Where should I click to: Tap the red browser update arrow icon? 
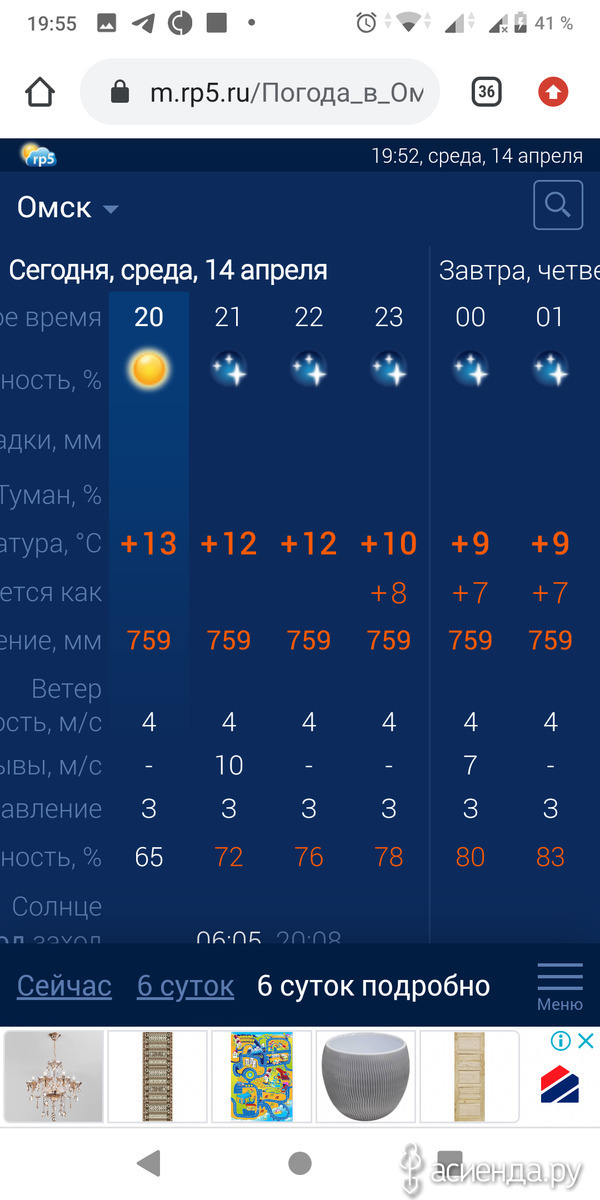pos(553,93)
